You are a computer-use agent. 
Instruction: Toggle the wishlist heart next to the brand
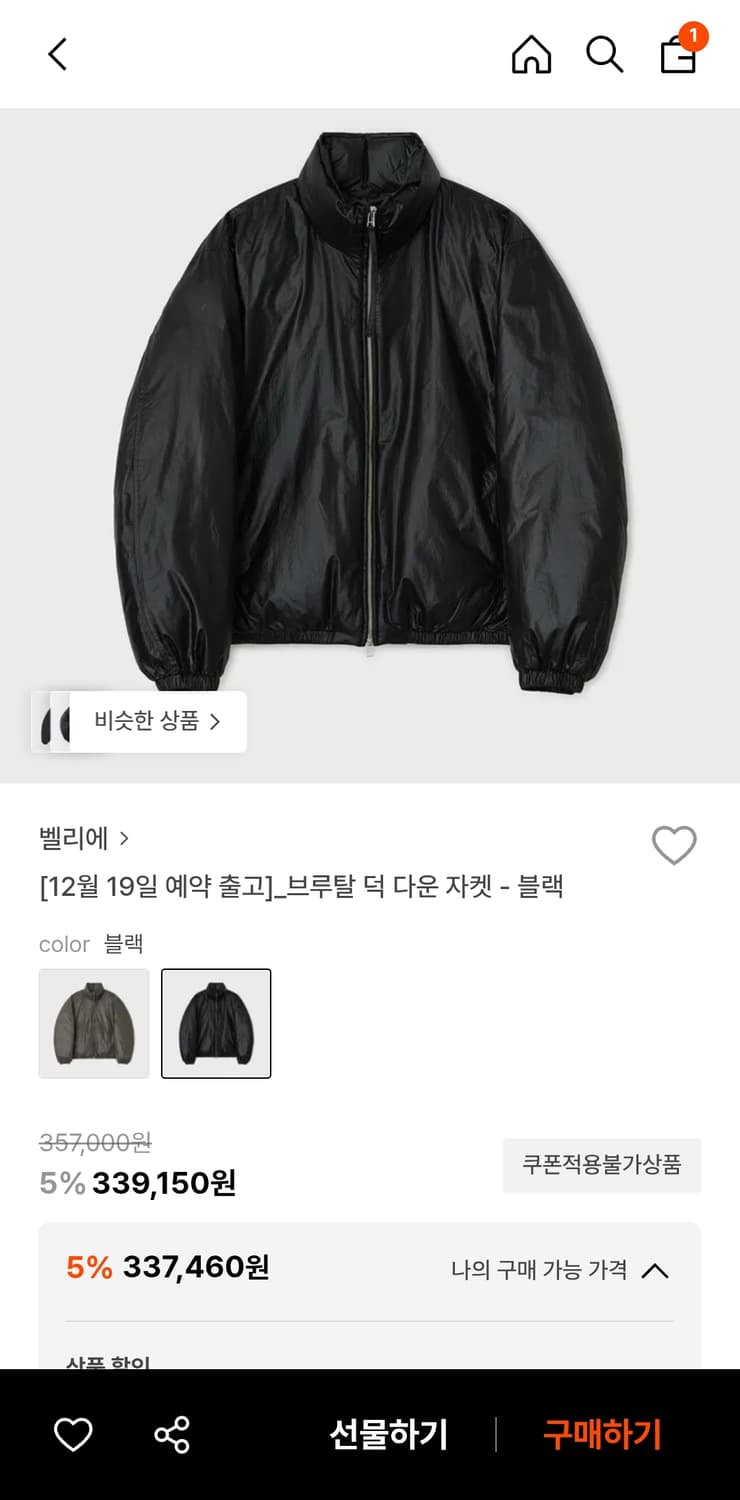click(675, 844)
